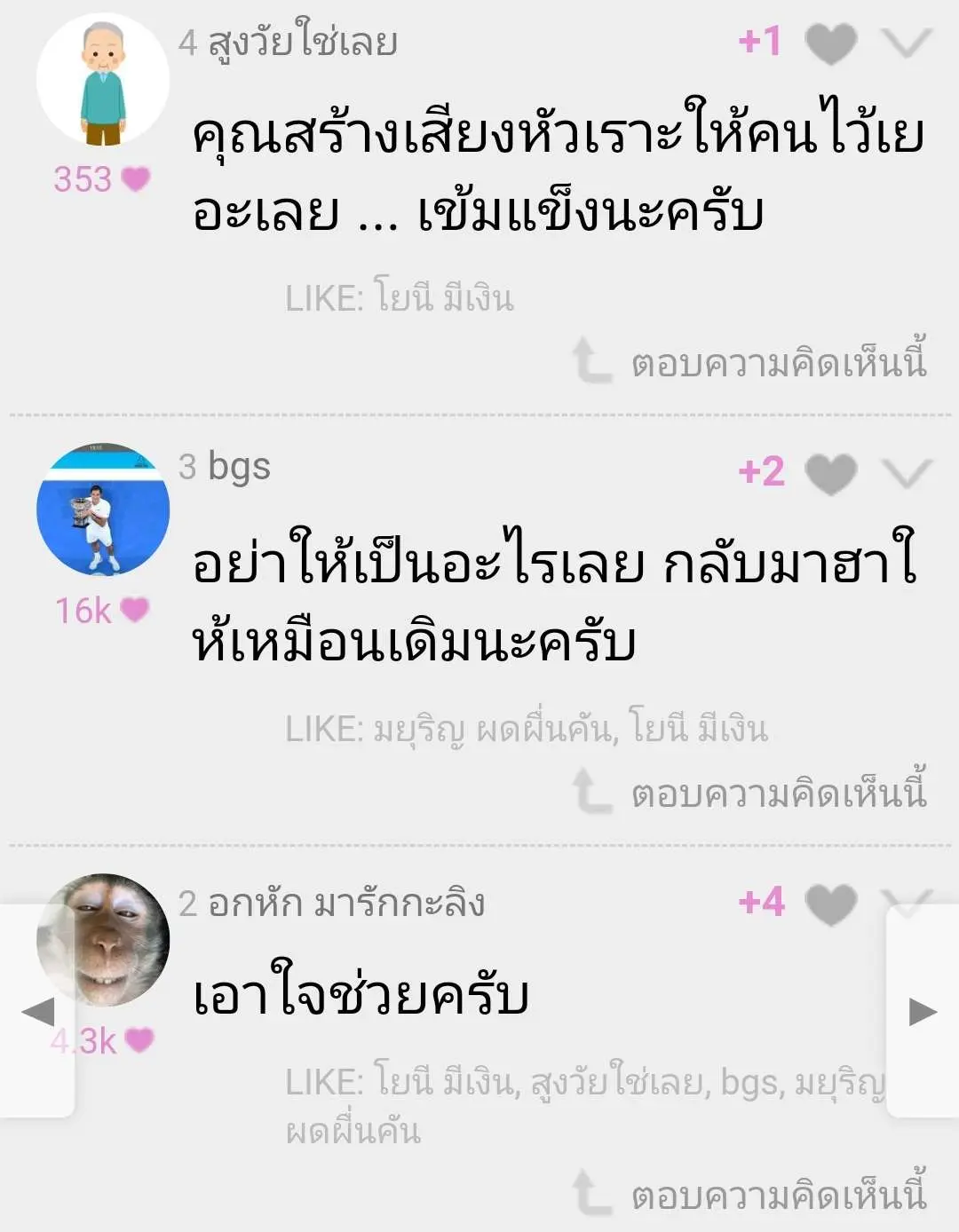Reply to the comment เอาใจช่วยครับ
Screen dimensions: 959x1232
coord(751,1195)
